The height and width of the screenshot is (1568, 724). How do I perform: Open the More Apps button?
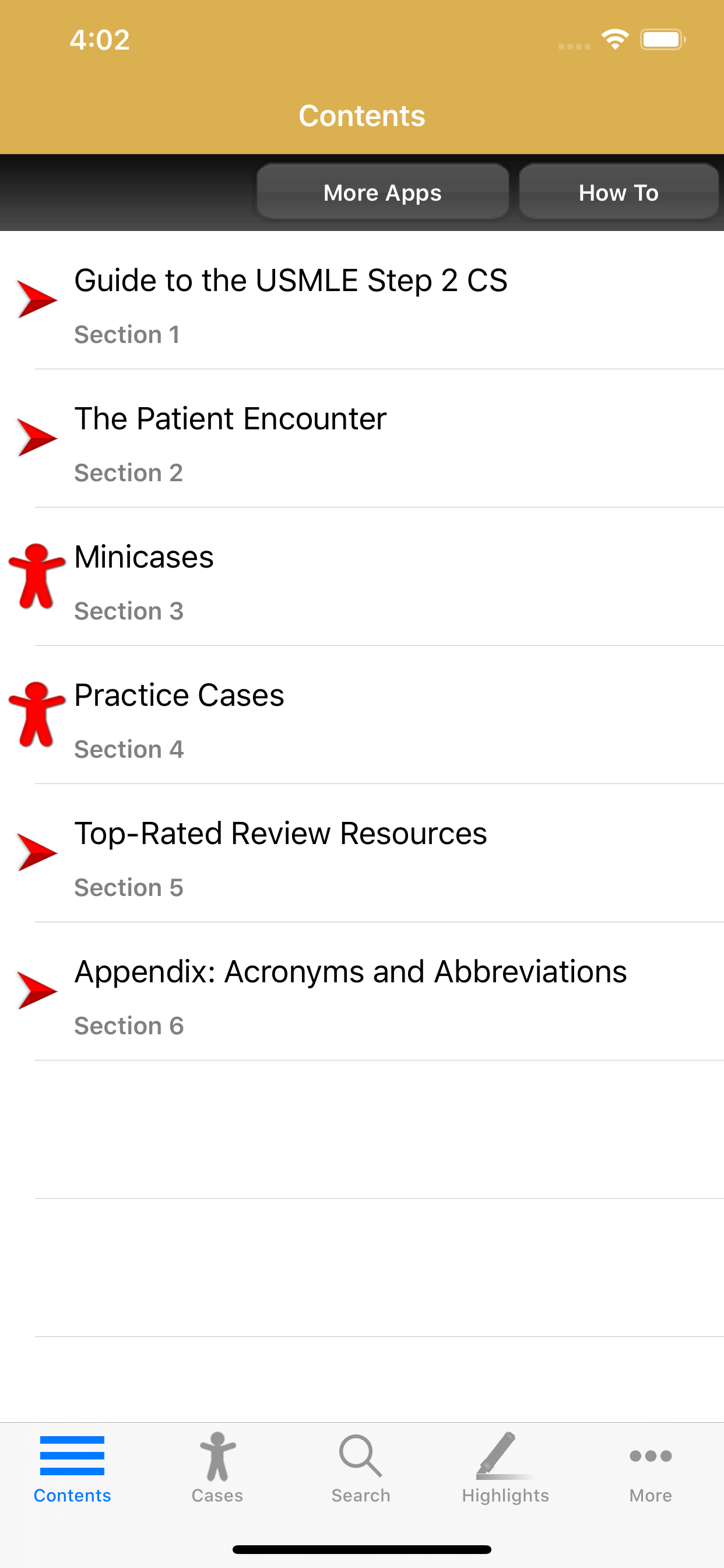pos(382,192)
